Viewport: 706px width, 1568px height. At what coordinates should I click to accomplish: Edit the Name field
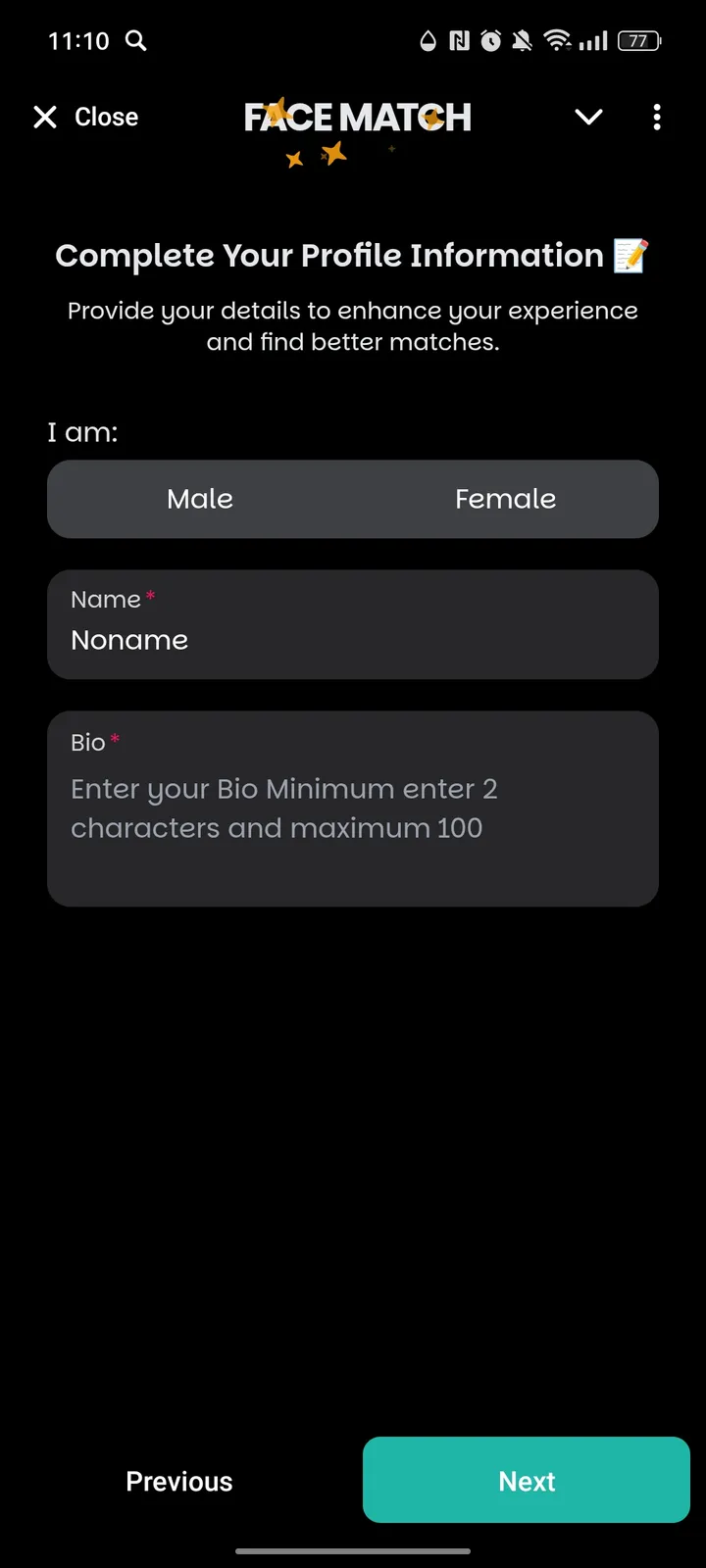[353, 639]
